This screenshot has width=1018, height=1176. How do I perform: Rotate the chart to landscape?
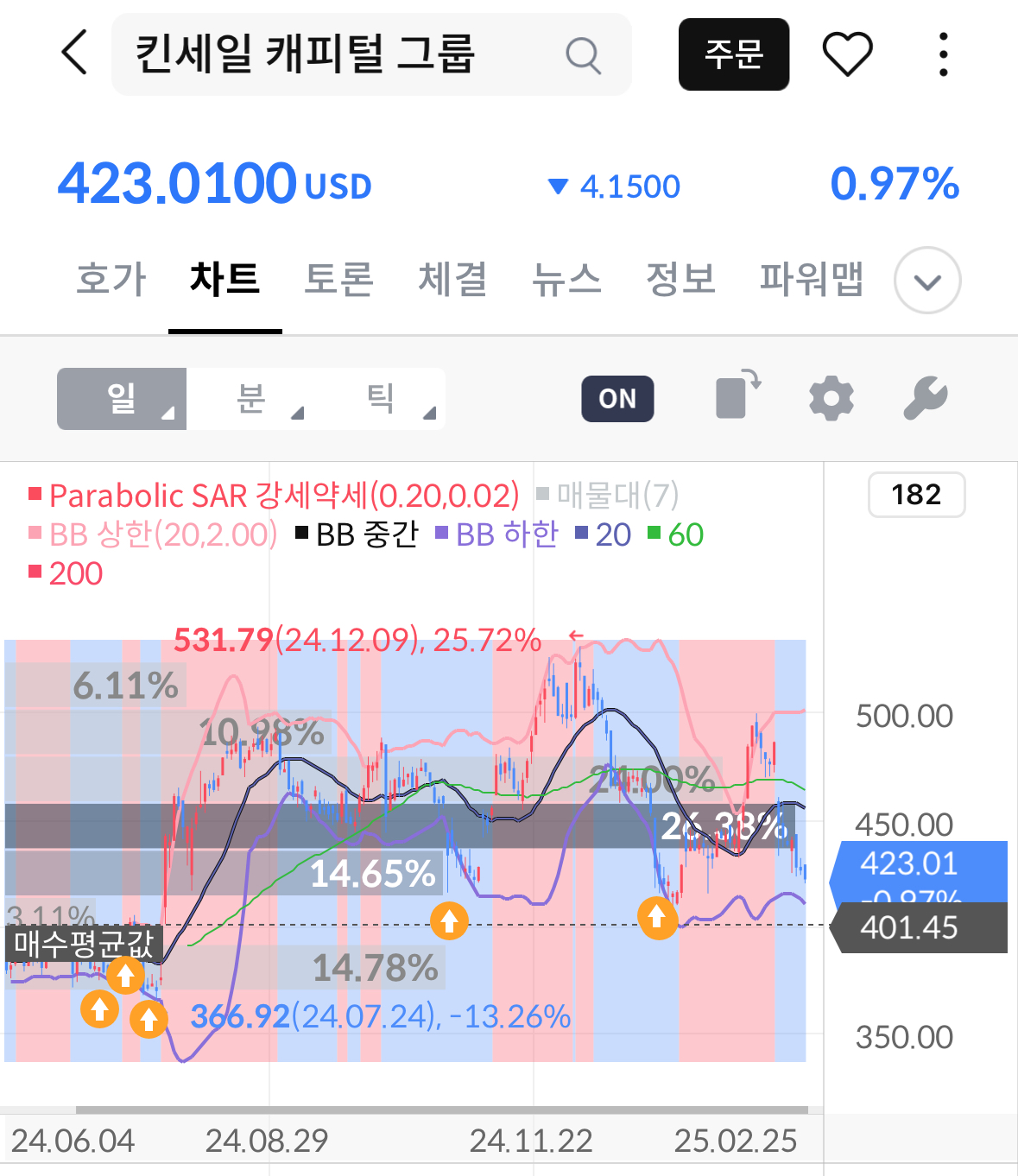click(737, 396)
